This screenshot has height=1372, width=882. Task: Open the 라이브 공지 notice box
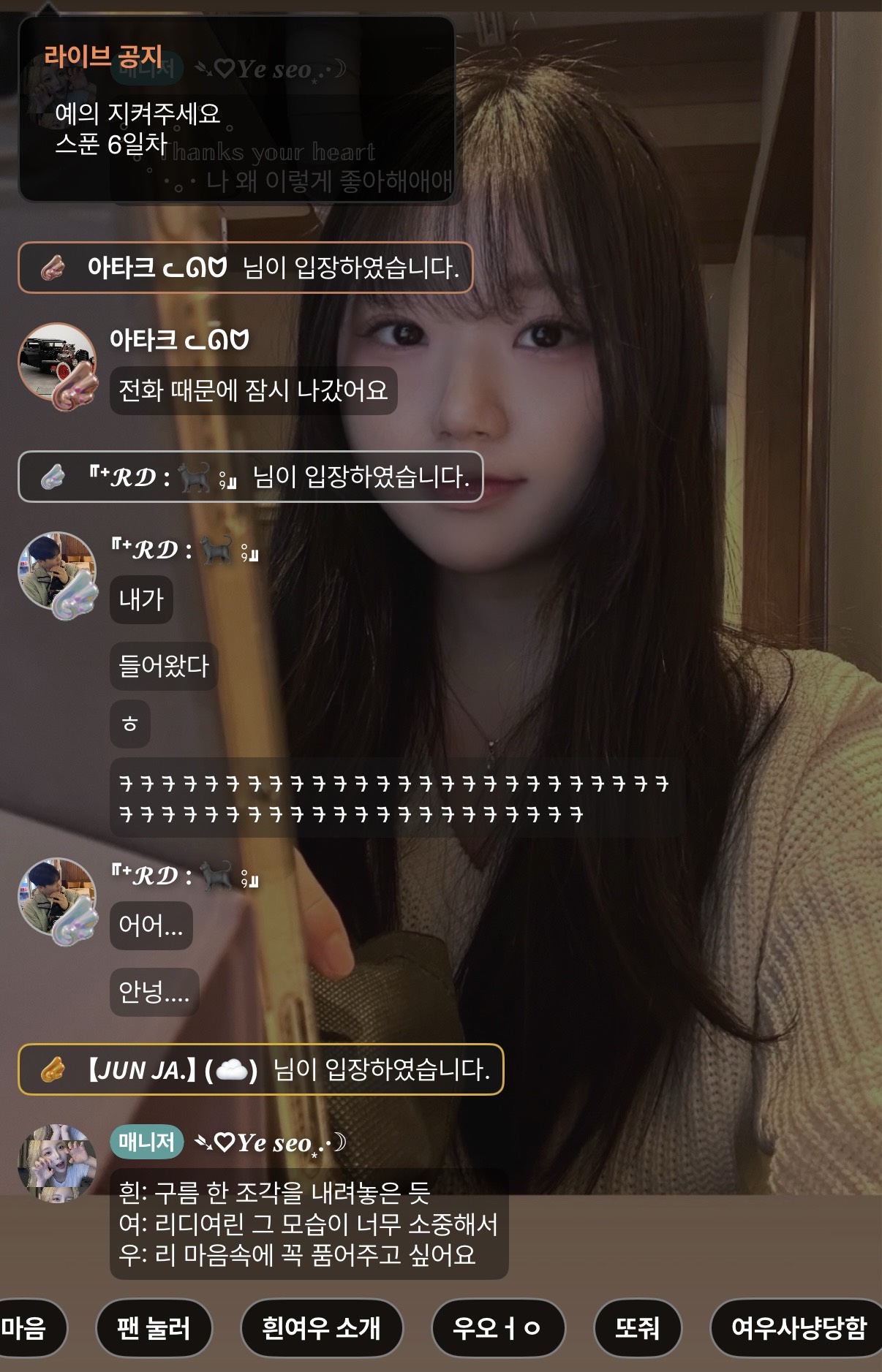[235, 110]
